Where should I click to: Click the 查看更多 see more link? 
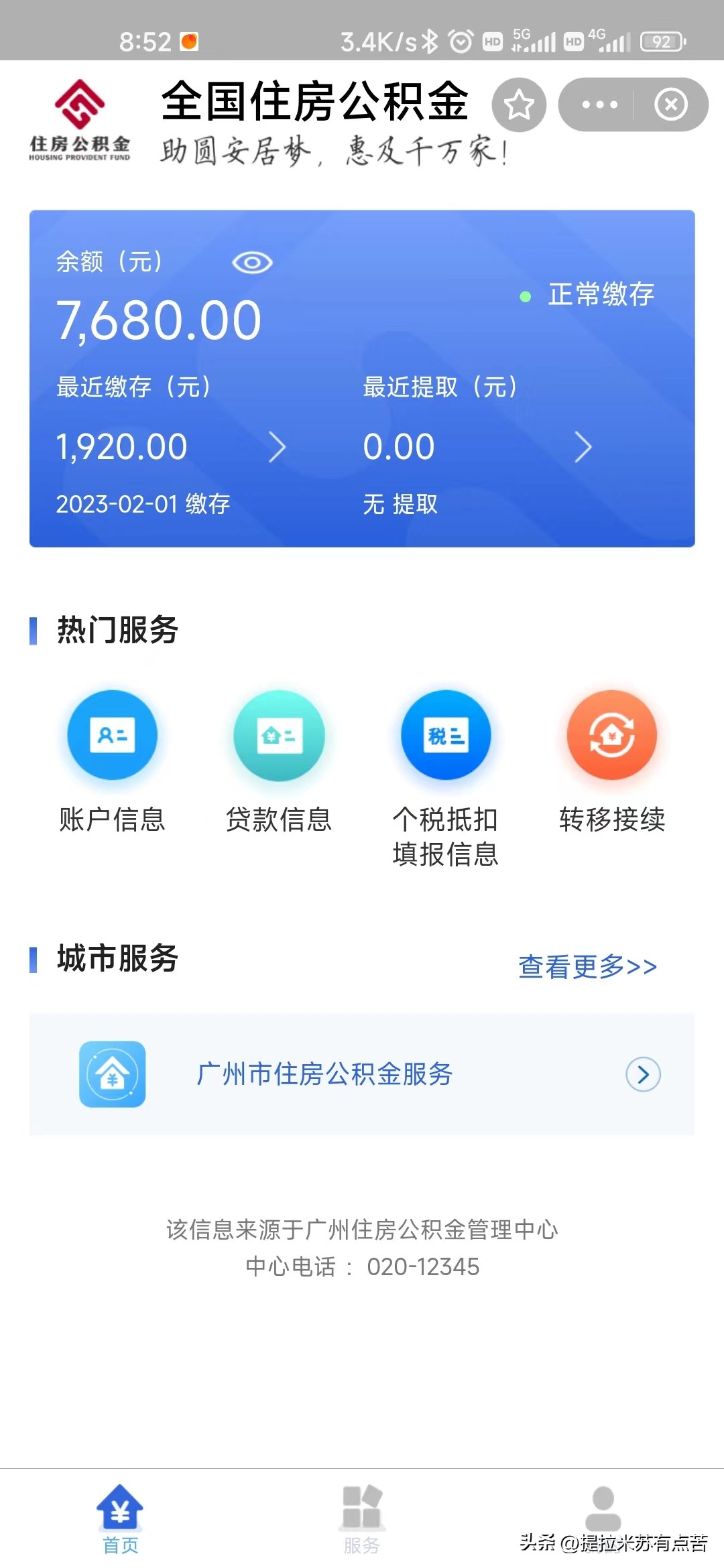(586, 966)
